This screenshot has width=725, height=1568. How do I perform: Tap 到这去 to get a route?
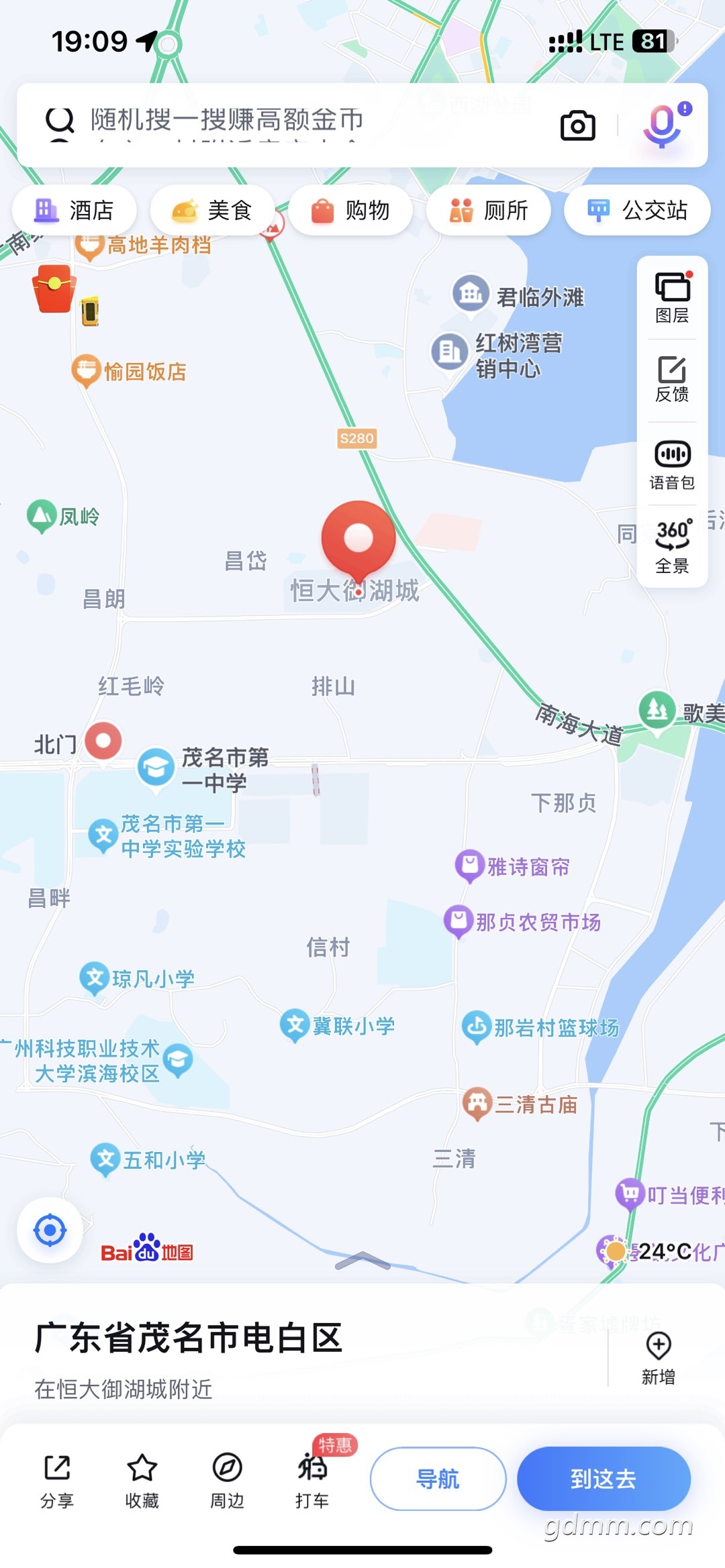coord(603,1479)
